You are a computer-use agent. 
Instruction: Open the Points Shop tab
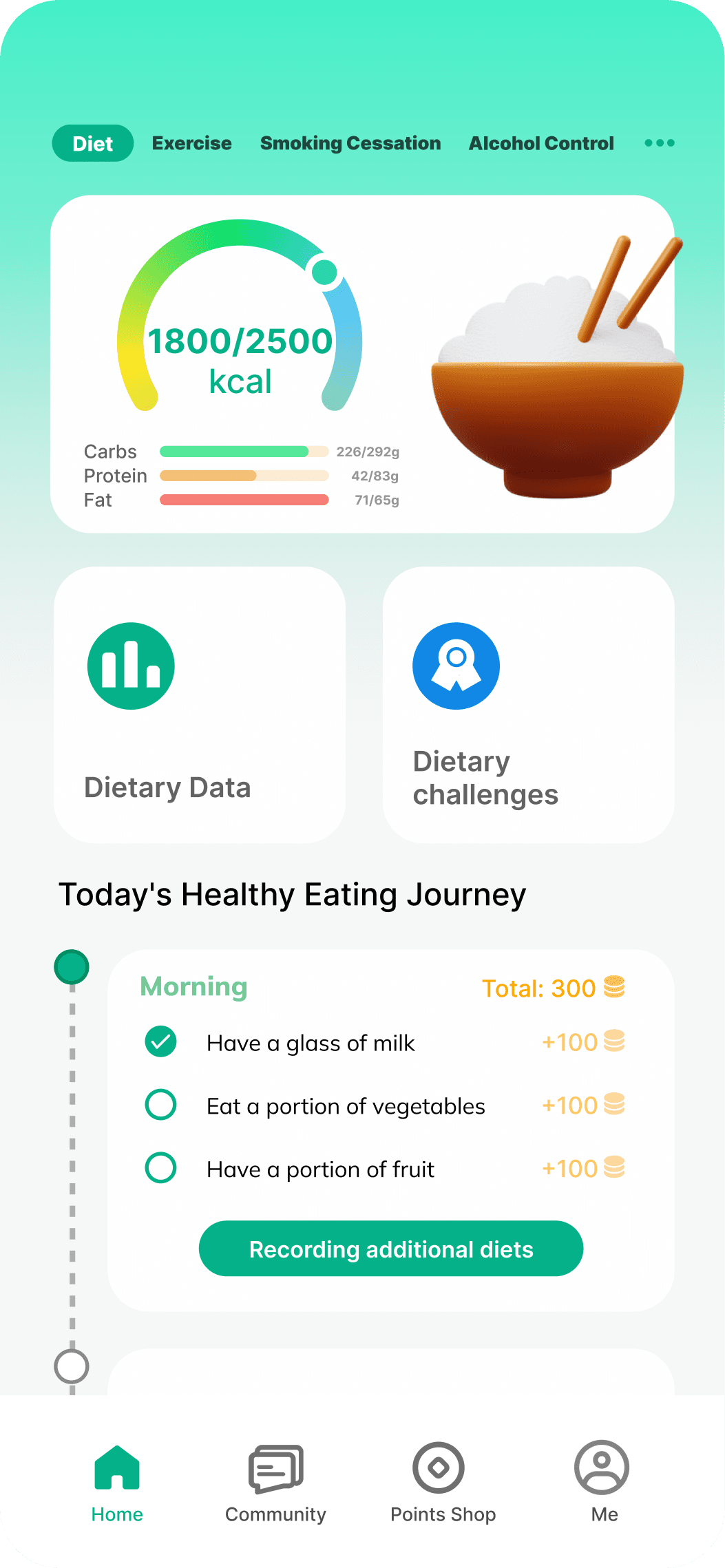point(442,1483)
